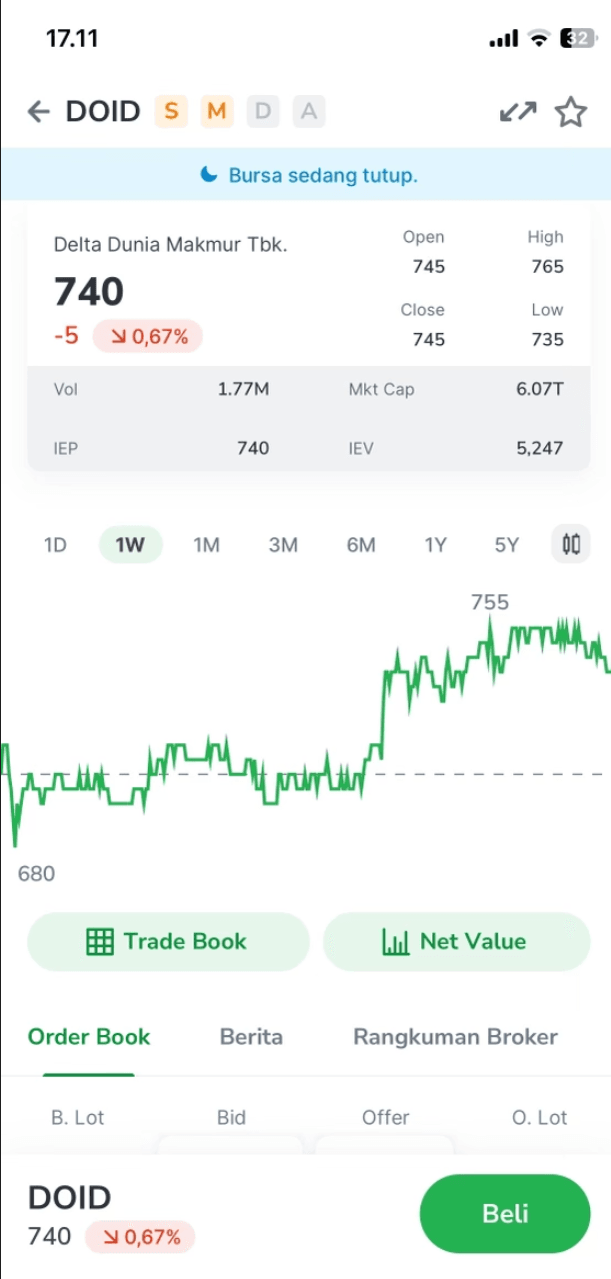Add DOID to watchlist with the star
The height and width of the screenshot is (1279, 611).
[571, 112]
